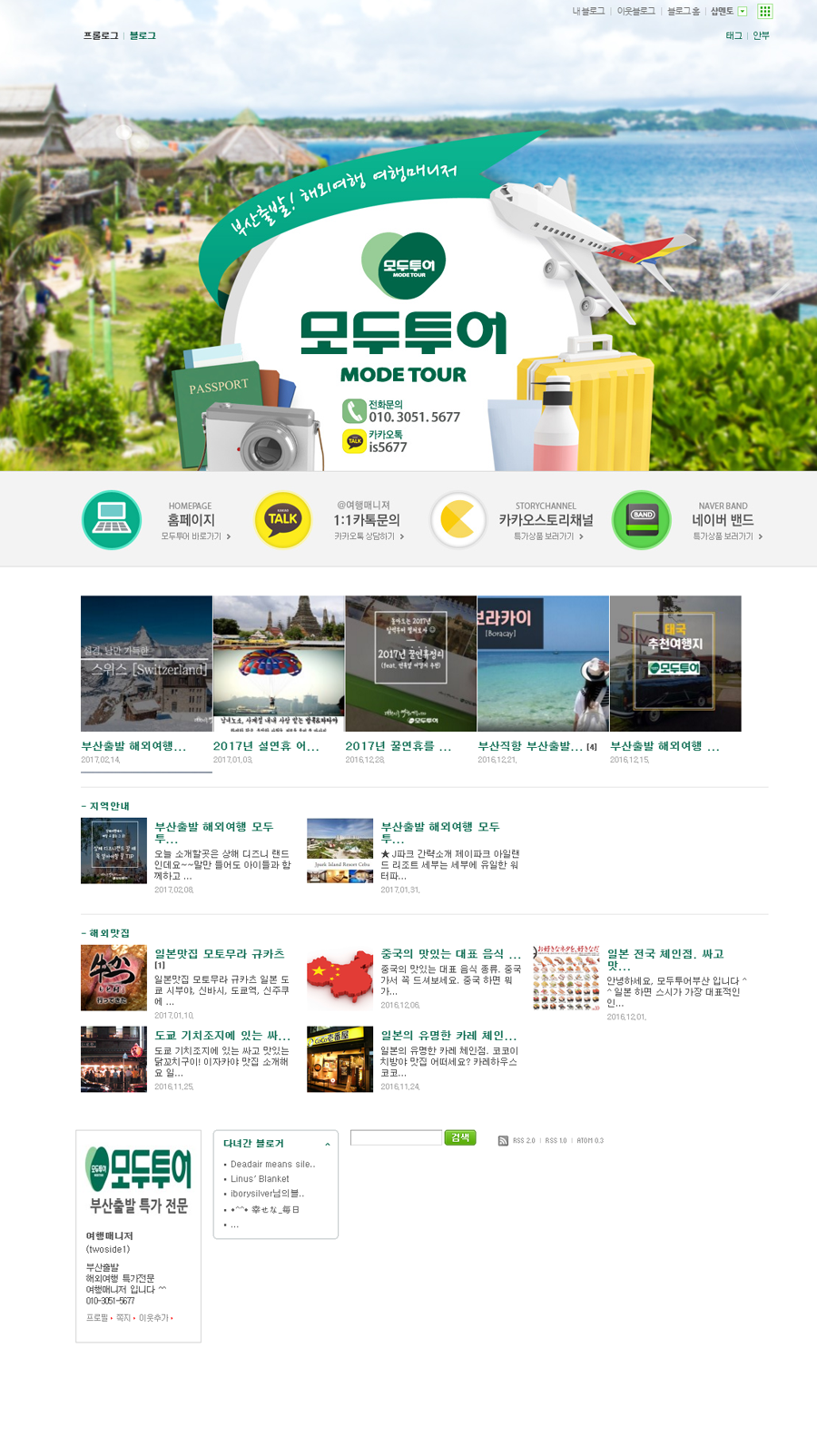
Task: View the 보라카이 Boracay post
Action: 543,663
